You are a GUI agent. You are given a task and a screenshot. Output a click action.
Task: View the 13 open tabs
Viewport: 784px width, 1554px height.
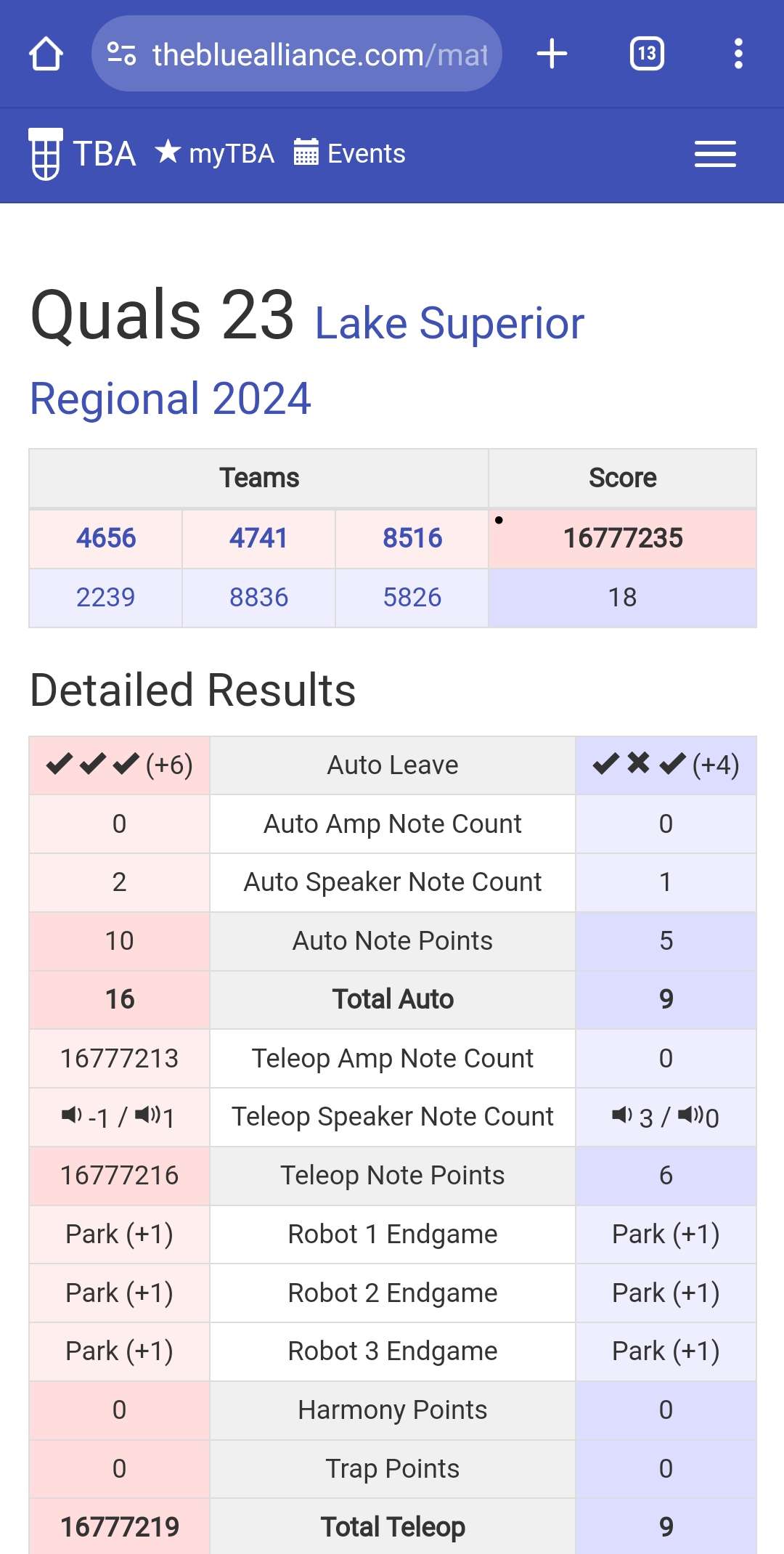[647, 54]
